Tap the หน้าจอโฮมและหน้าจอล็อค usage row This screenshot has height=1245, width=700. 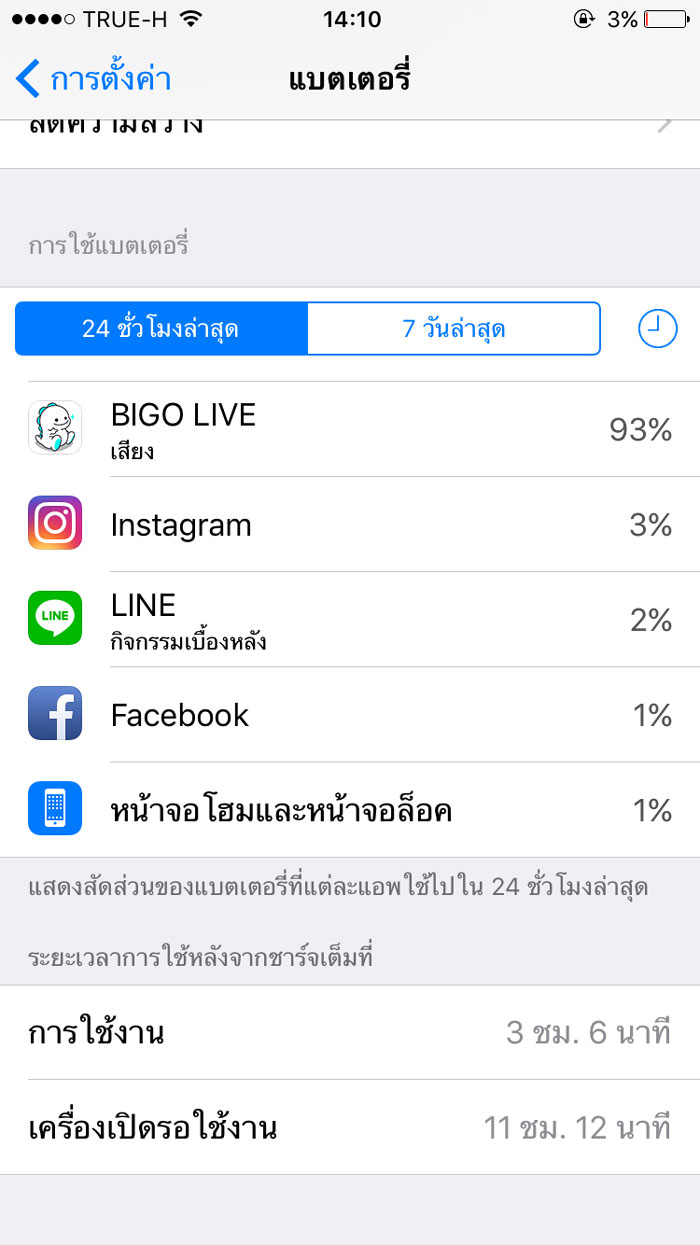350,809
